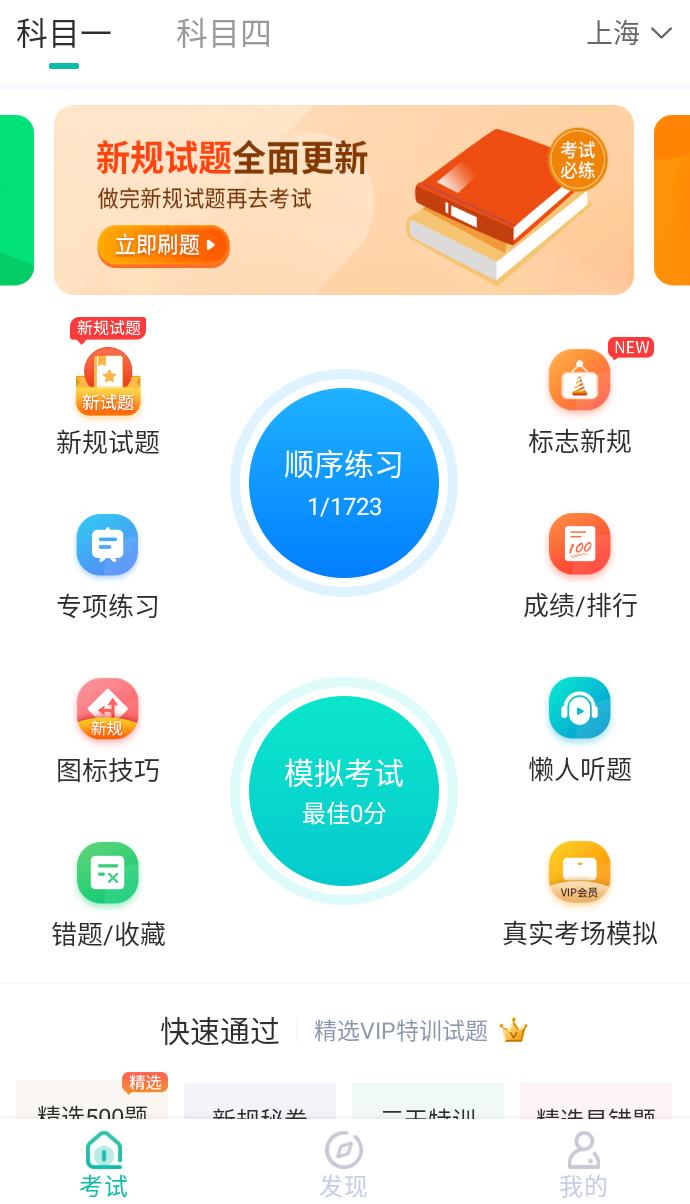Switch to the 发现 tab
The width and height of the screenshot is (690, 1204).
click(343, 1164)
